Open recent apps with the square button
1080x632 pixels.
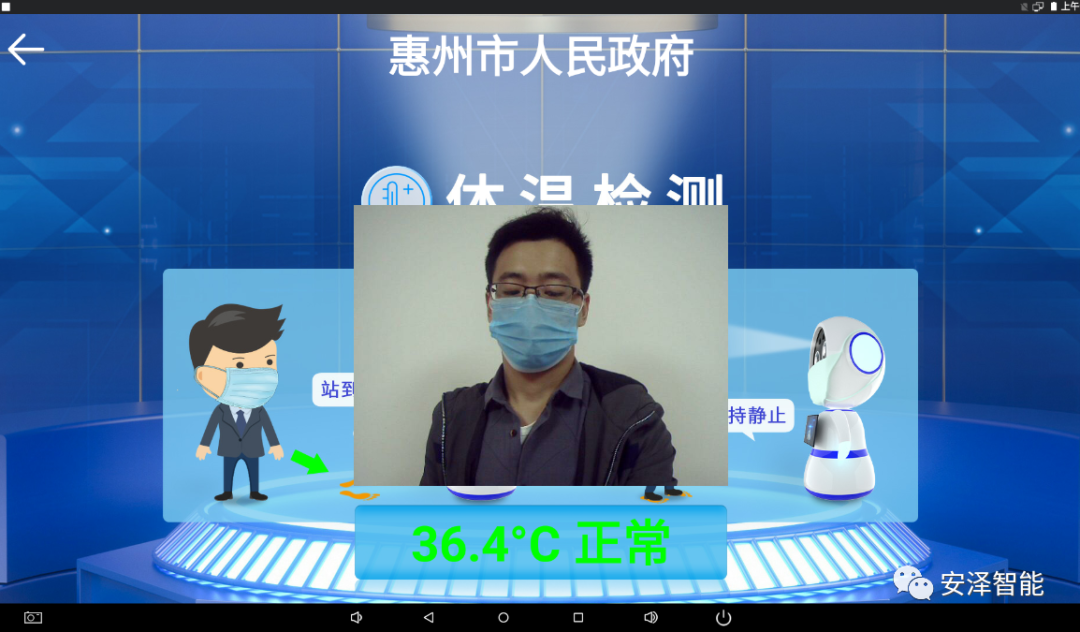click(578, 618)
